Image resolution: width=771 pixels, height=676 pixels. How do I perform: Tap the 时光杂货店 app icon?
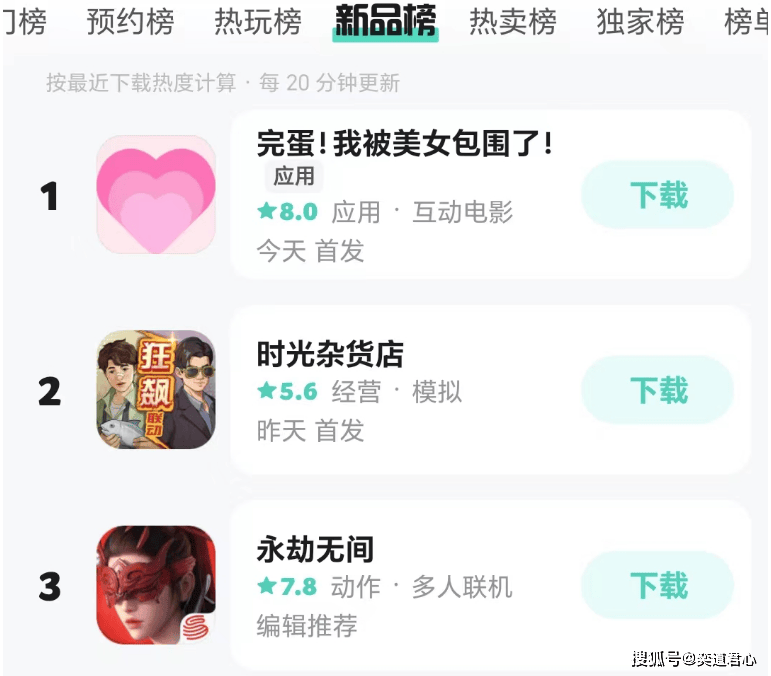tap(156, 390)
